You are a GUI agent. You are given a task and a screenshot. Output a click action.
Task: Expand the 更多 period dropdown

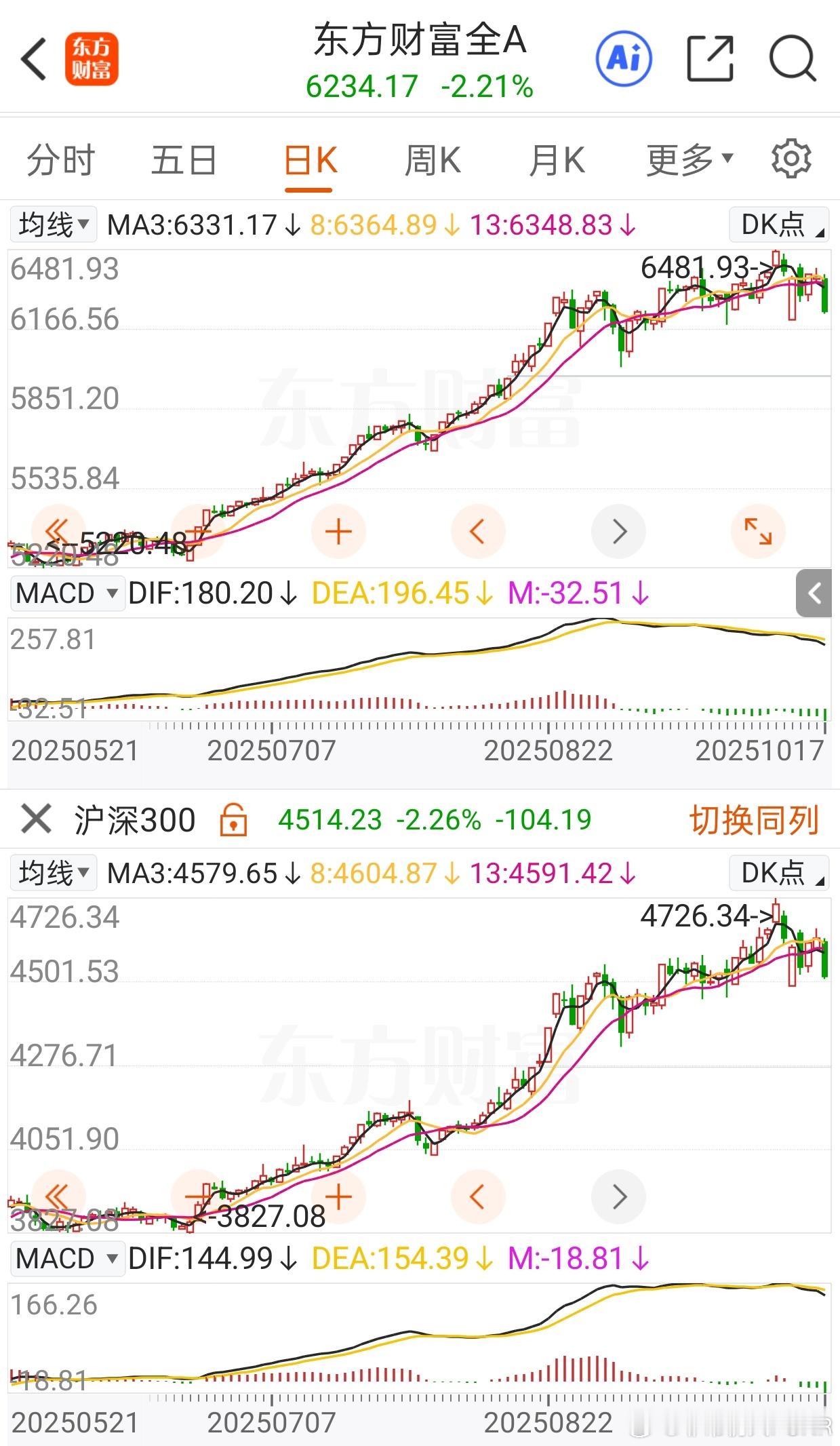(x=689, y=161)
